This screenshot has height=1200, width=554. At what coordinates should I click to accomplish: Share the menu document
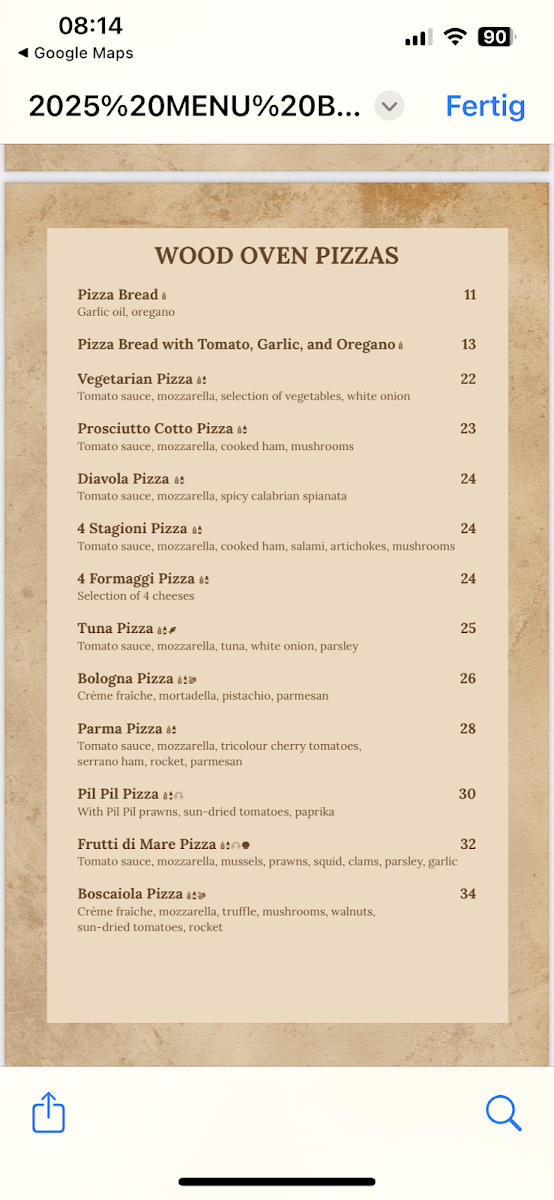tap(49, 1111)
